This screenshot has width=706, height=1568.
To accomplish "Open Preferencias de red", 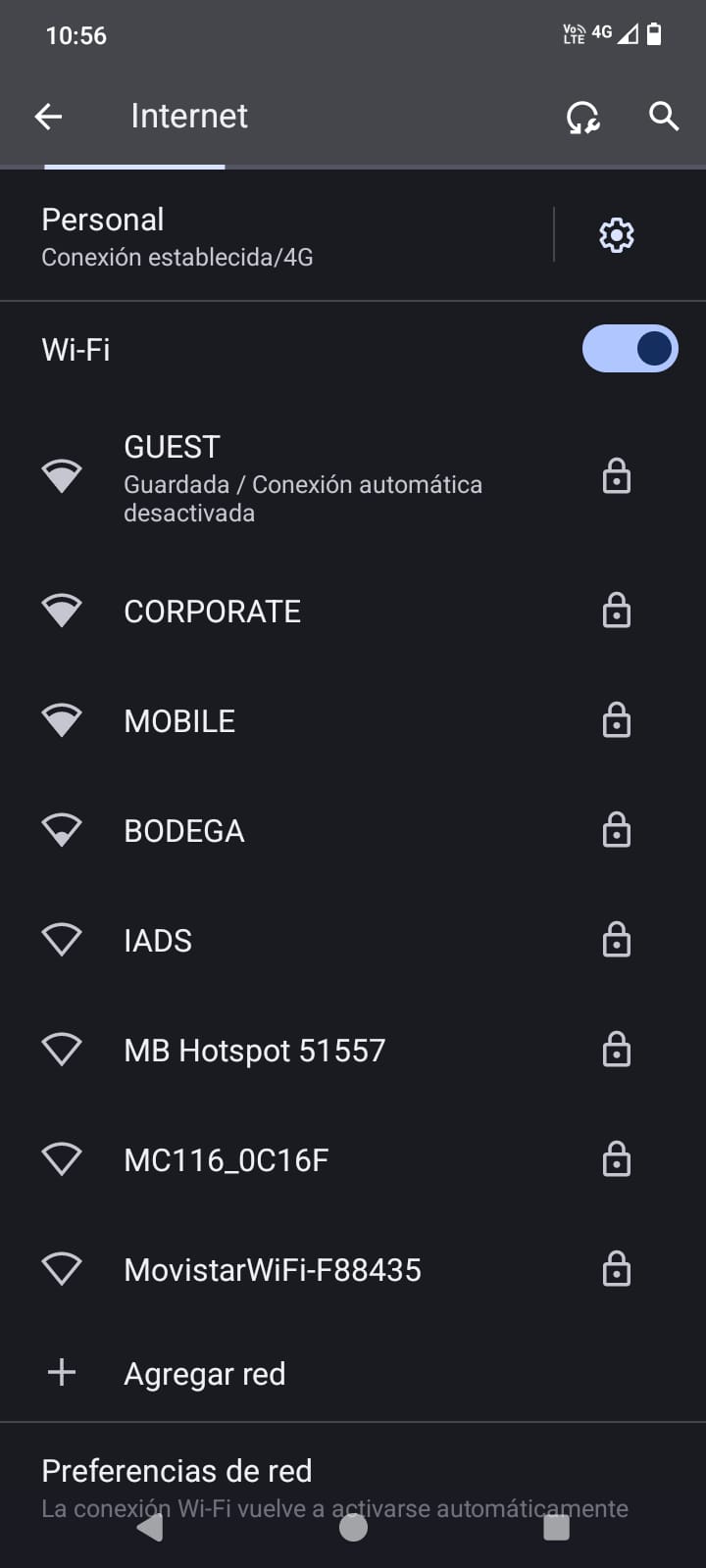I will [x=176, y=1471].
